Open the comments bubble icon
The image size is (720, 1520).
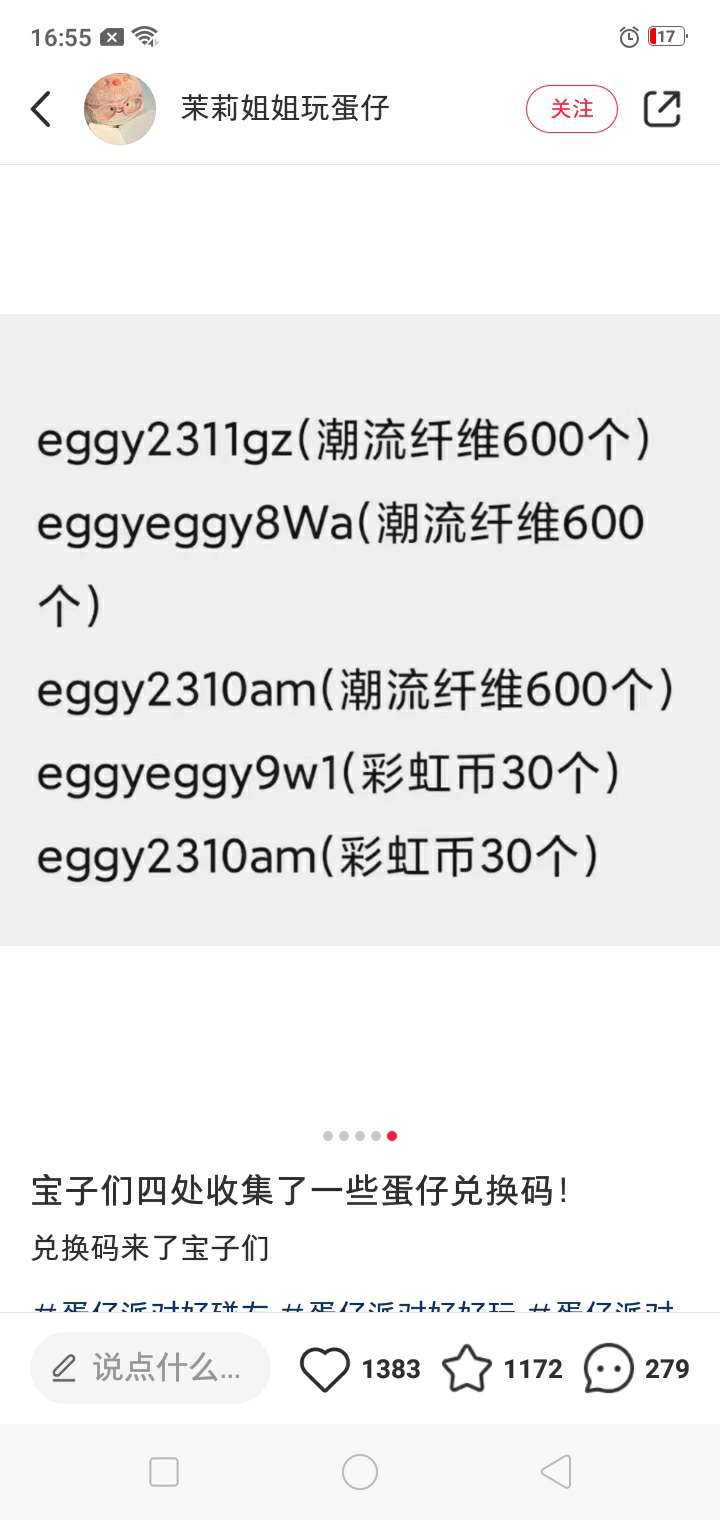pos(609,1368)
